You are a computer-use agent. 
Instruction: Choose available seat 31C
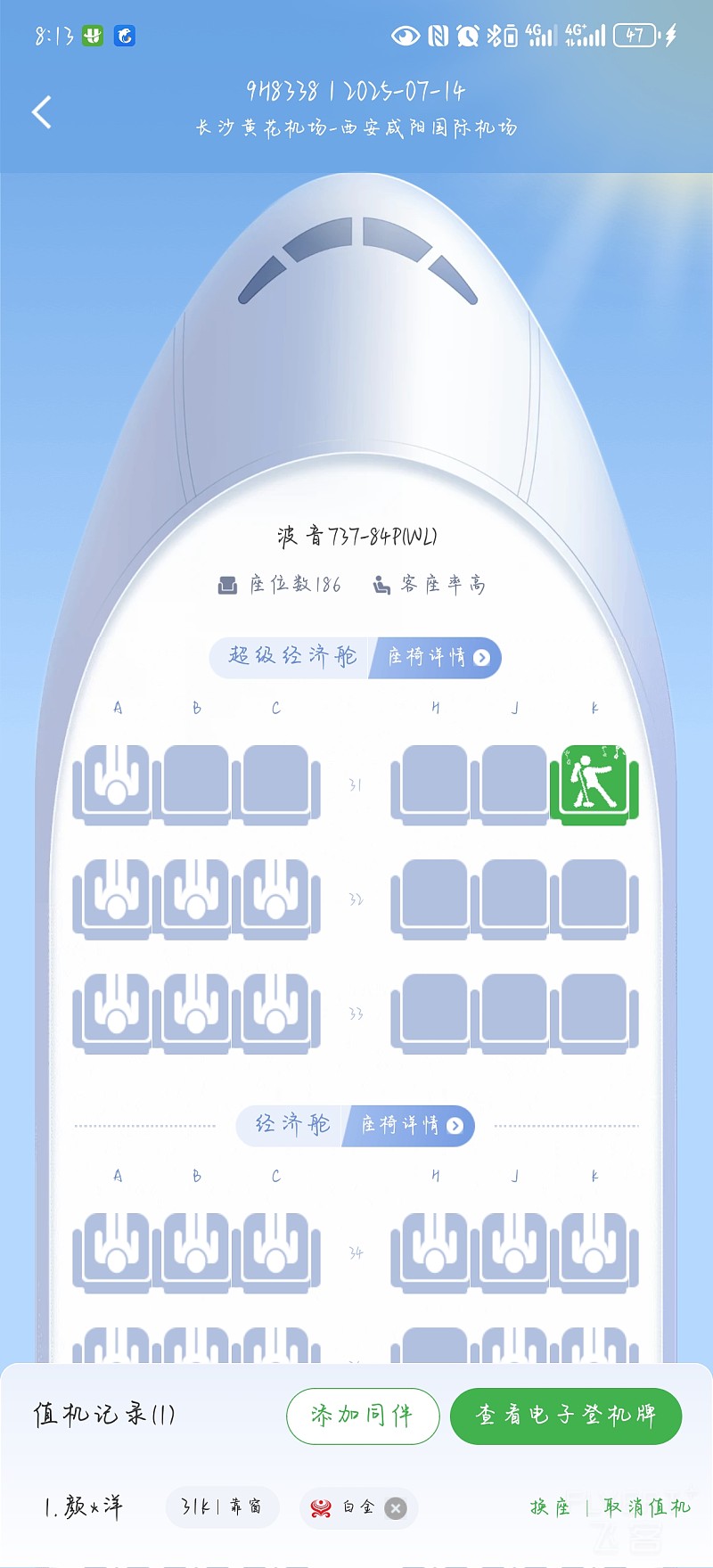275,782
